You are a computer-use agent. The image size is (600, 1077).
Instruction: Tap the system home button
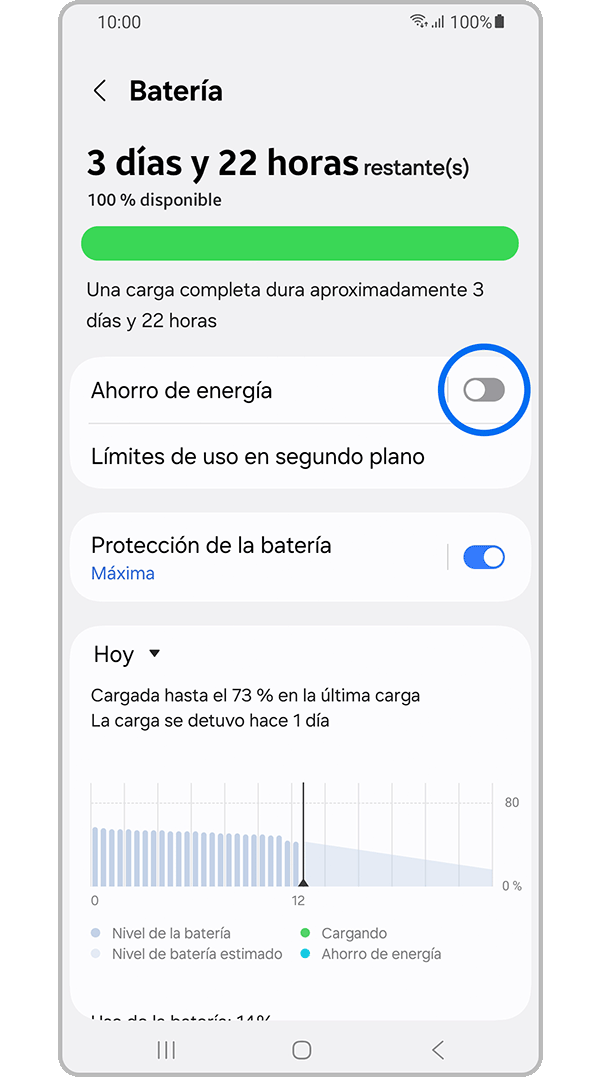(301, 1049)
